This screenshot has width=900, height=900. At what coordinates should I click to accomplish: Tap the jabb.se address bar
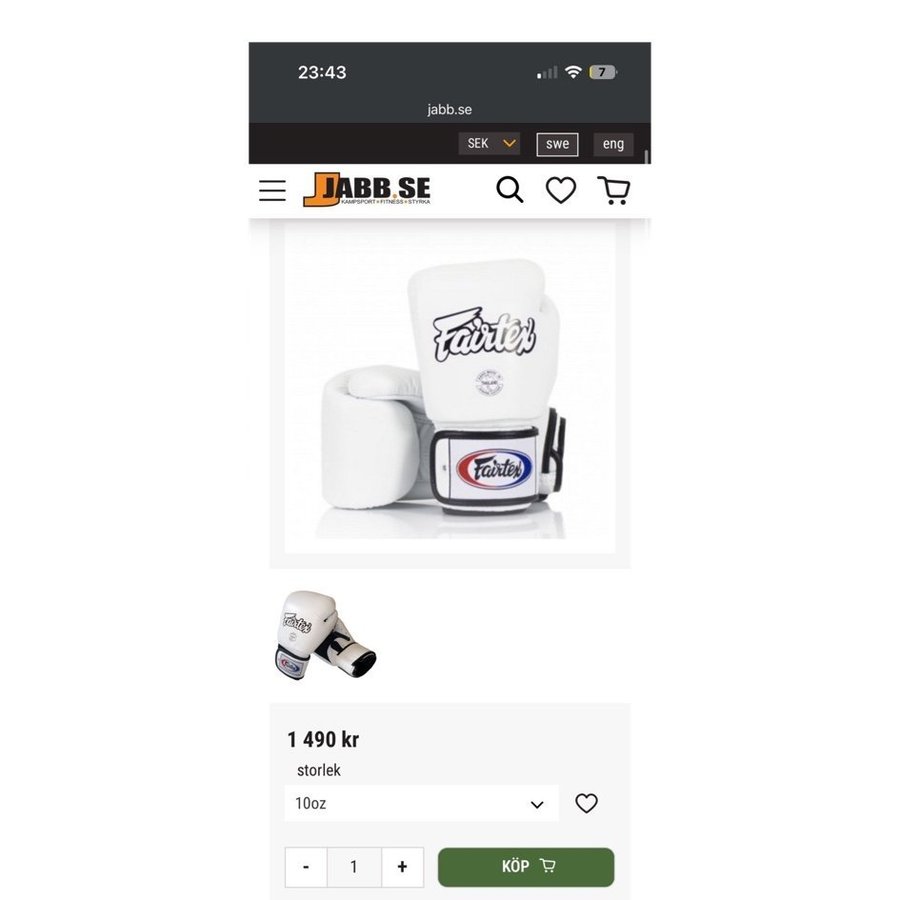coord(449,109)
